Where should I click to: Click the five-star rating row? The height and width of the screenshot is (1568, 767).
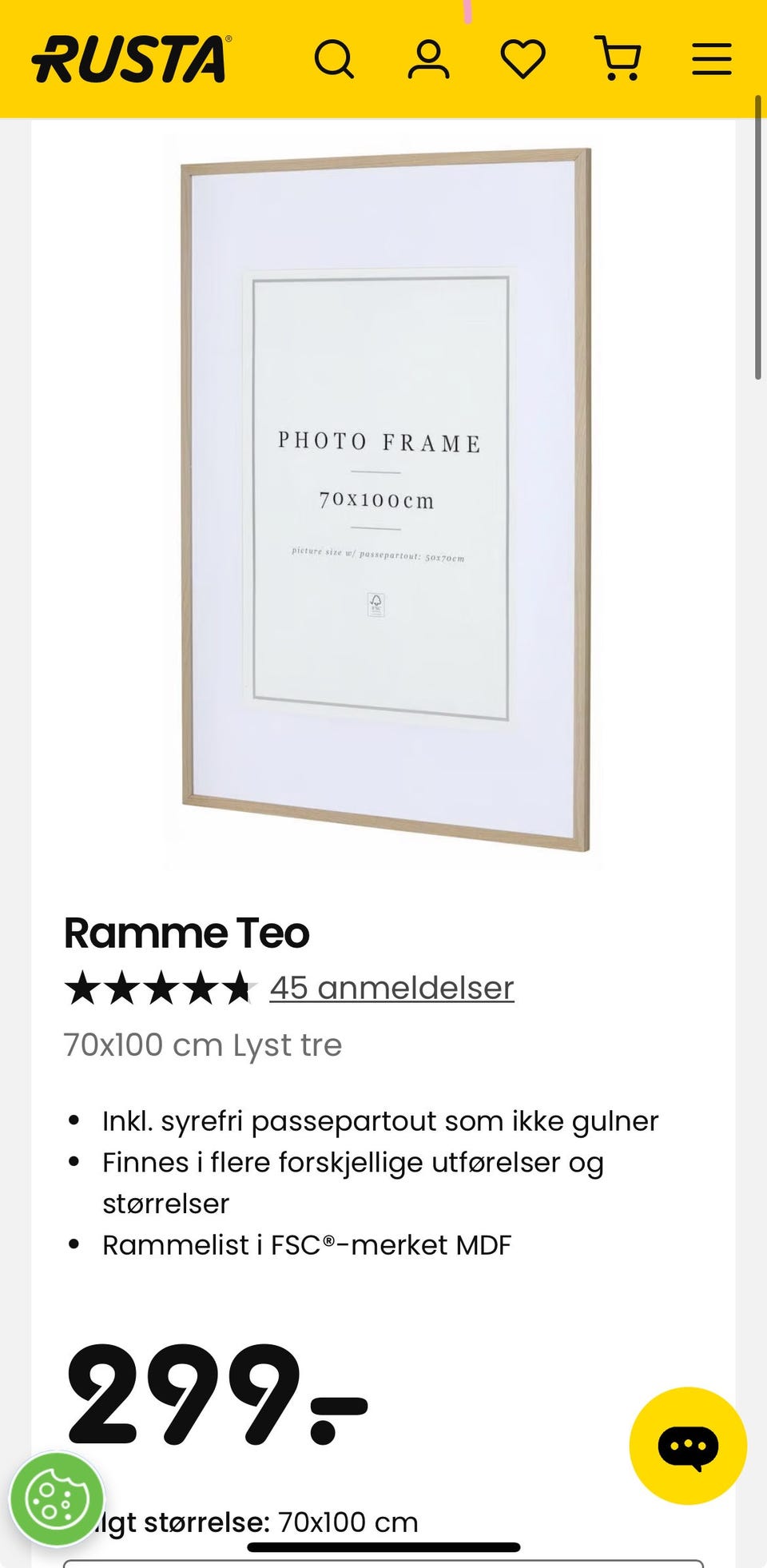click(x=160, y=987)
